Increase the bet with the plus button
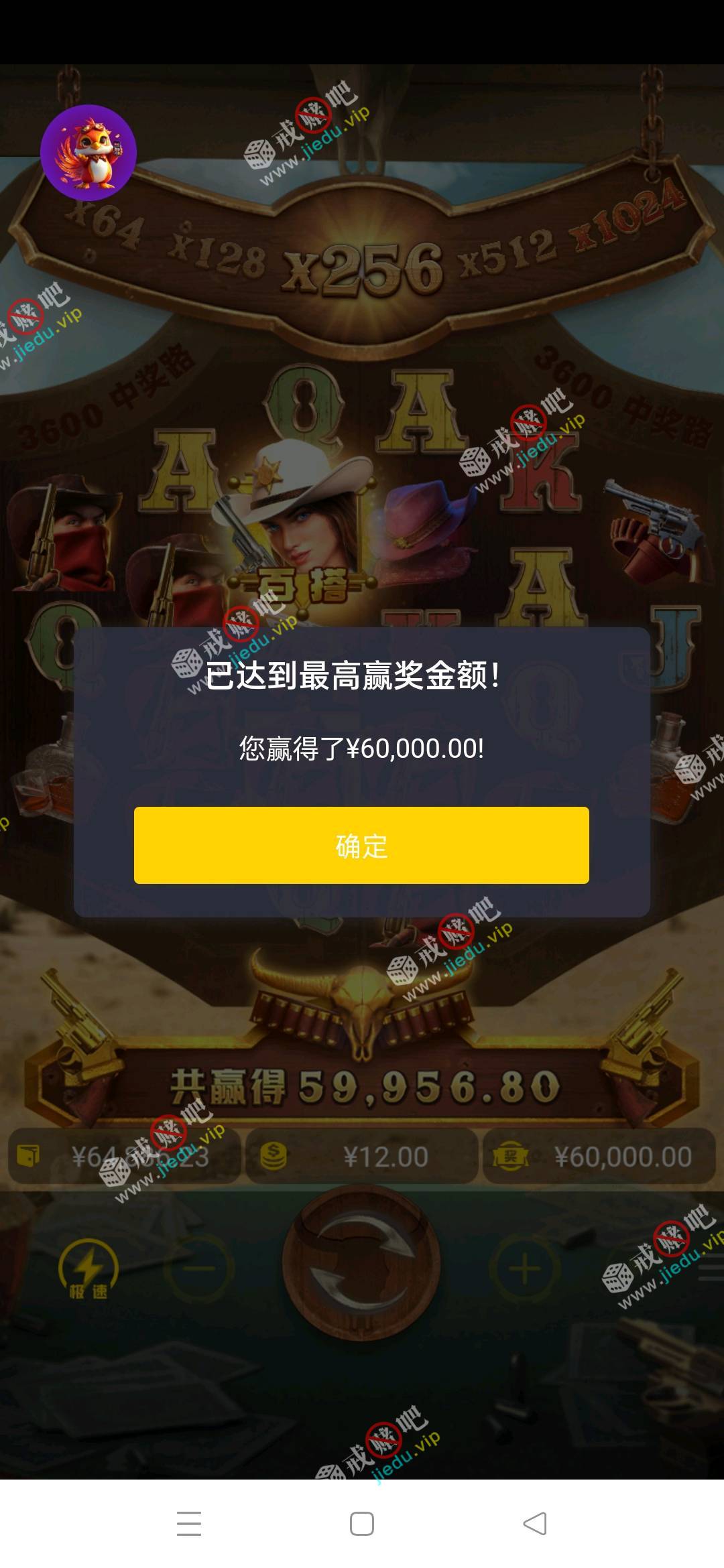Screen dimensions: 724x1568 coord(525,1268)
